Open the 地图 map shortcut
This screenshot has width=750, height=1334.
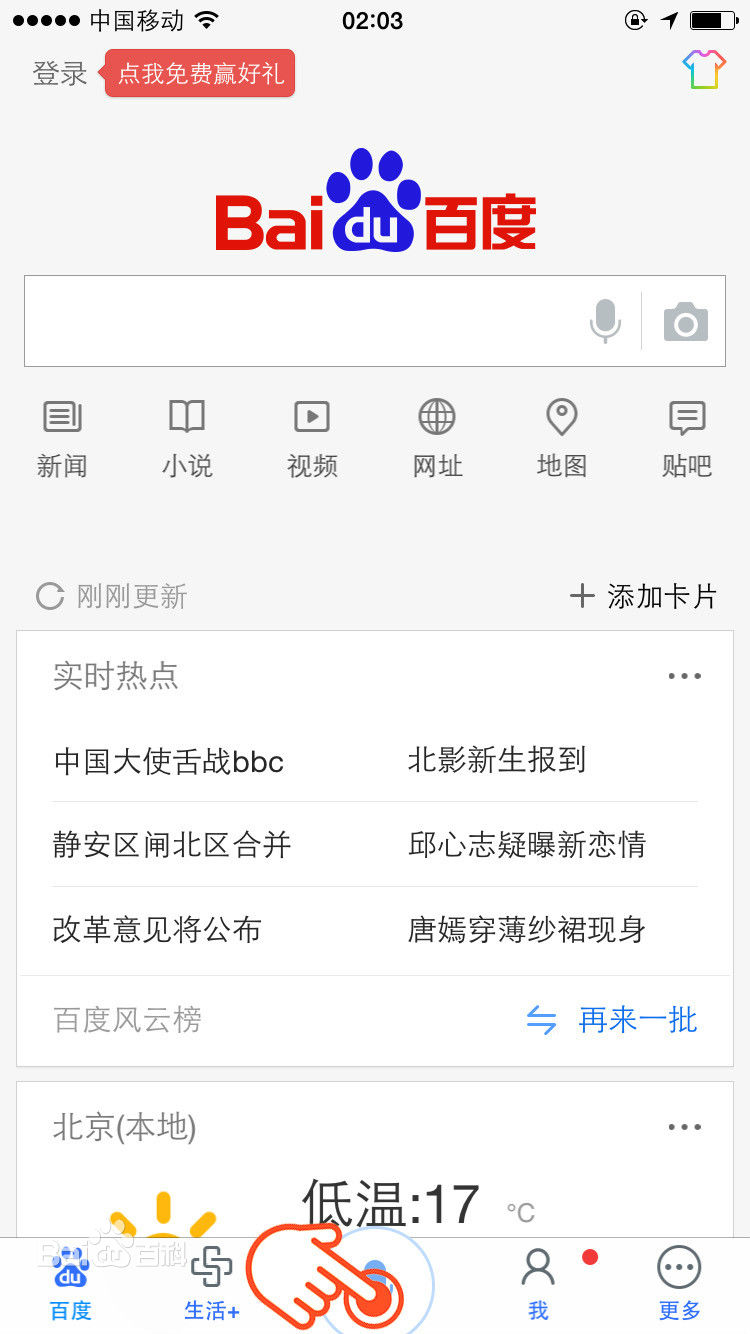pos(562,439)
